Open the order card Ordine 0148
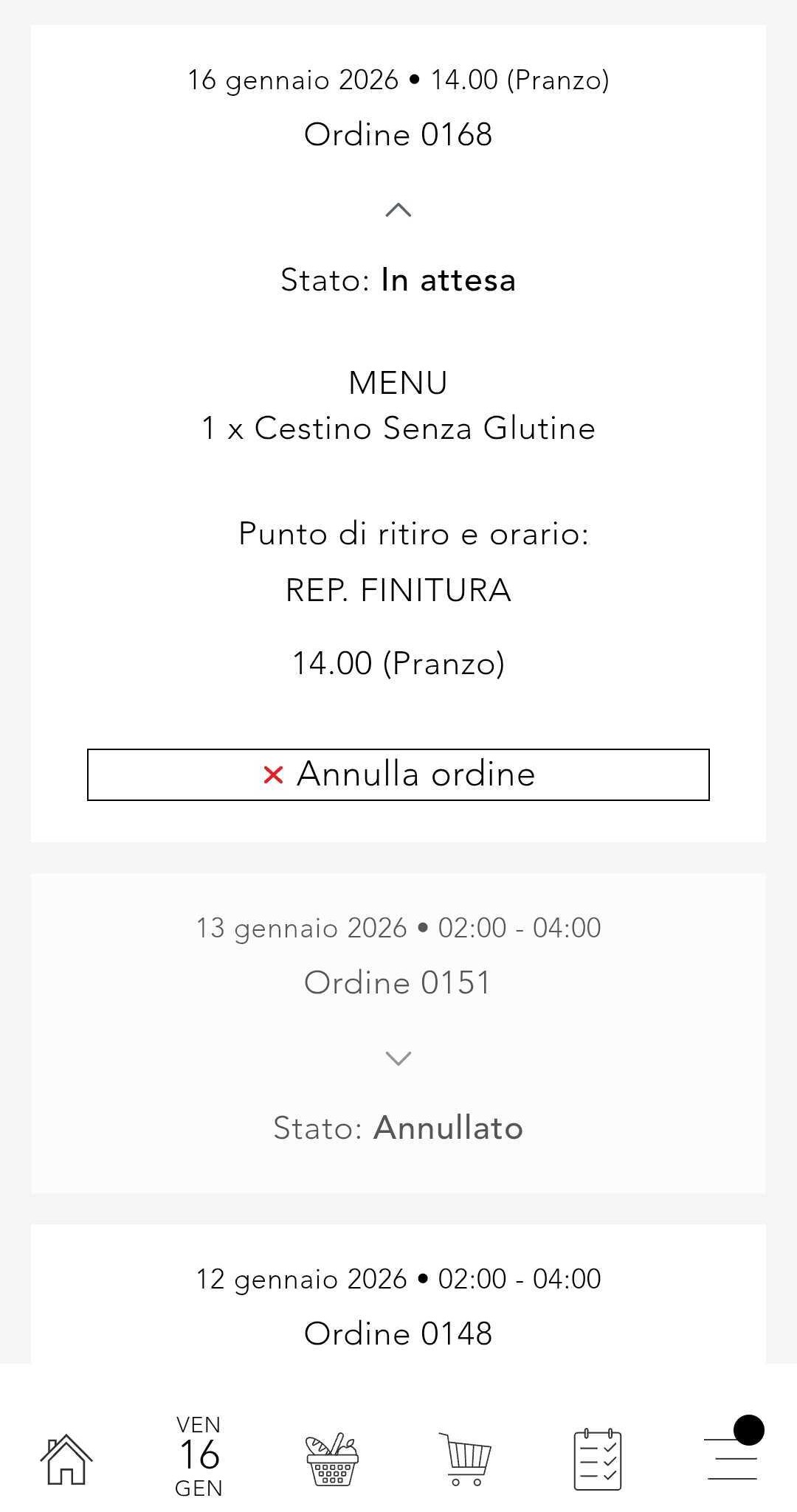The image size is (797, 1512). tap(398, 1333)
